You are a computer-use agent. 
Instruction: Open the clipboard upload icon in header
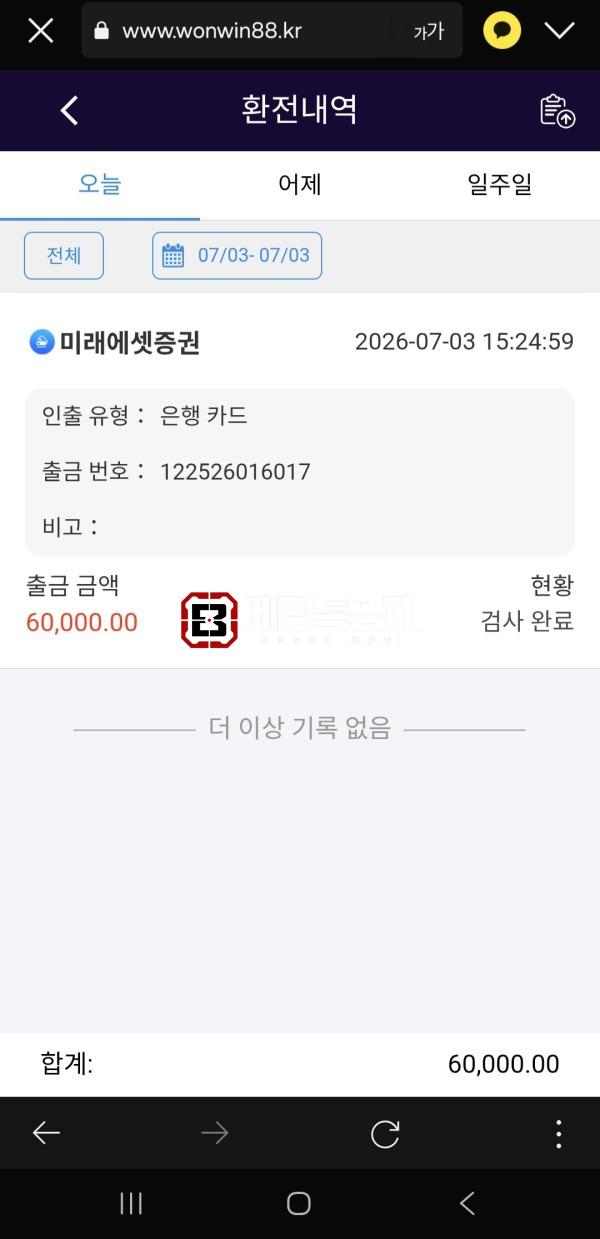click(557, 110)
